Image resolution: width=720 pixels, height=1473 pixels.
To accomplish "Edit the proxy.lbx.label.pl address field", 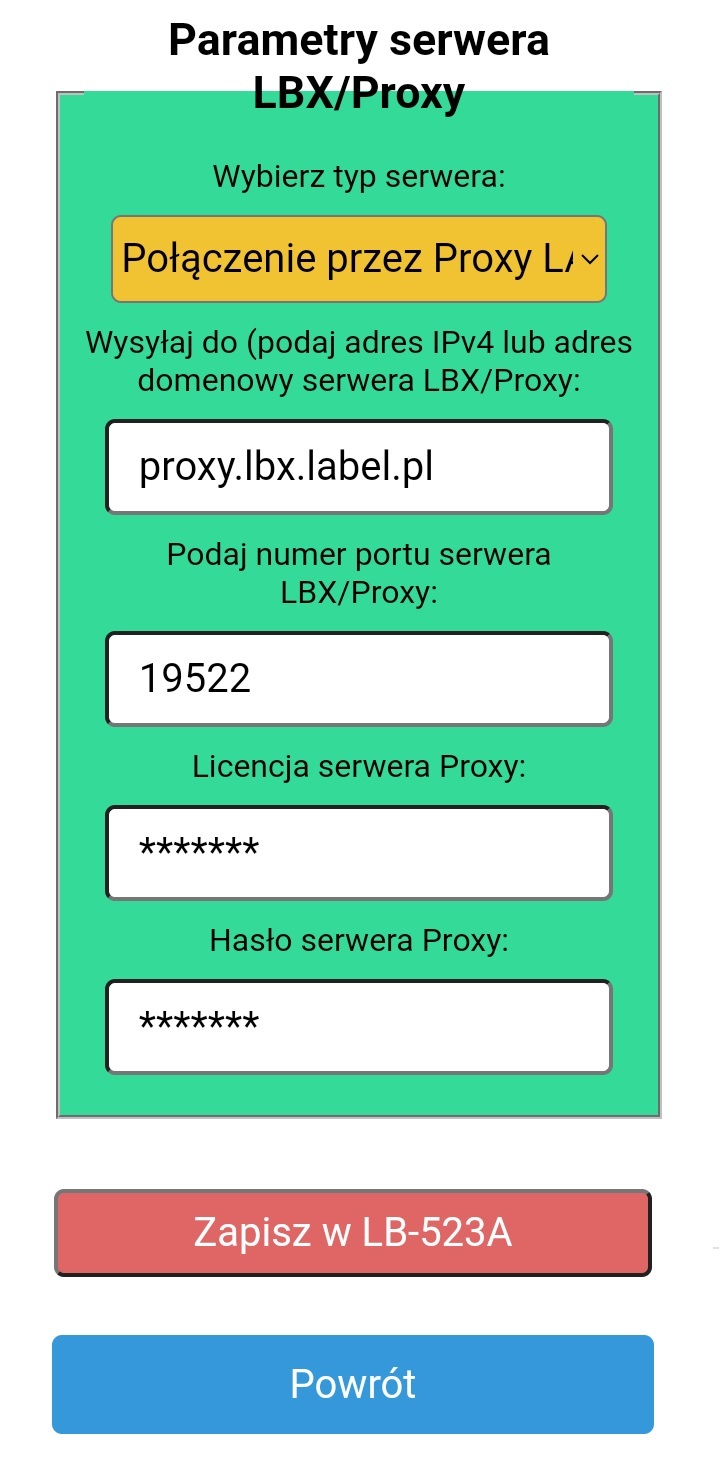I will [359, 467].
